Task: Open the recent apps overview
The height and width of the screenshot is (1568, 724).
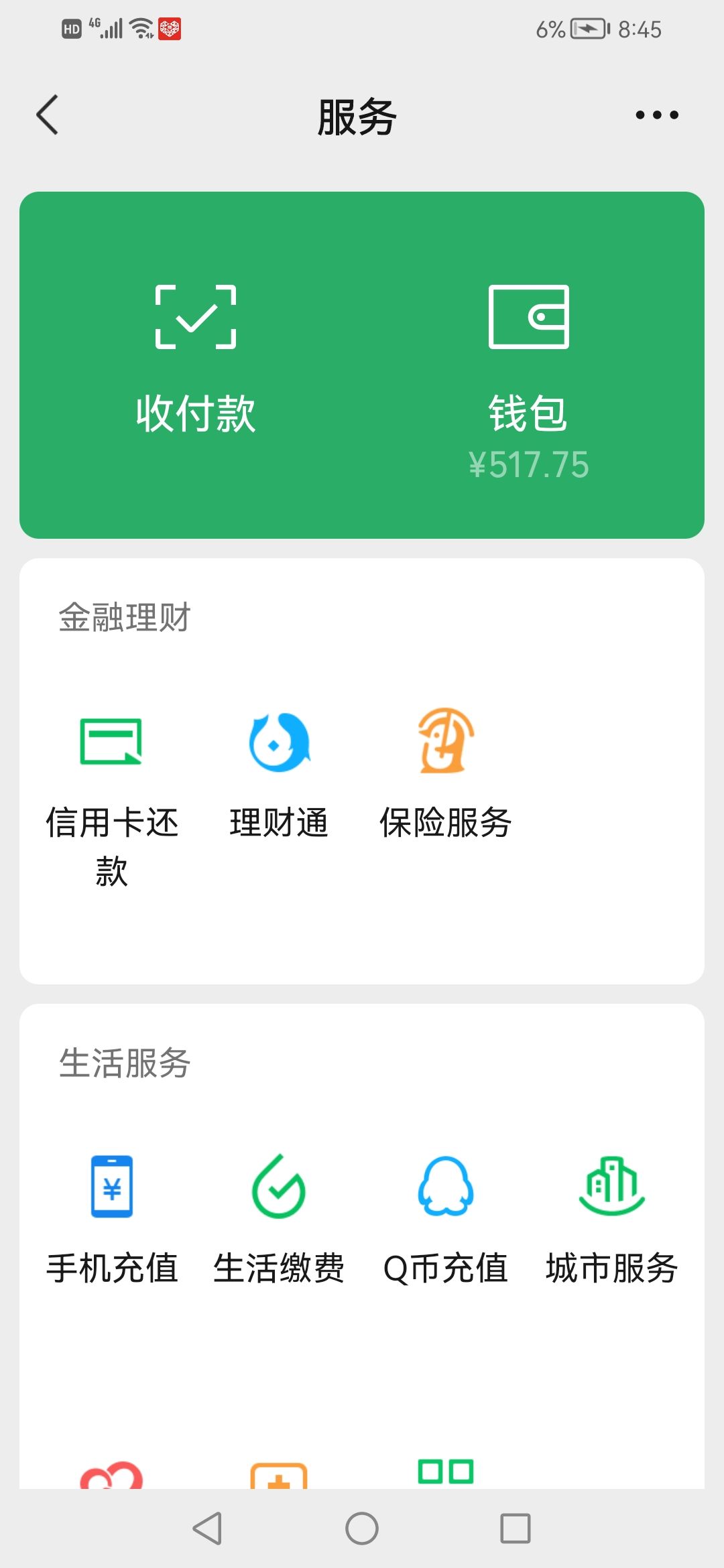Action: (515, 1529)
